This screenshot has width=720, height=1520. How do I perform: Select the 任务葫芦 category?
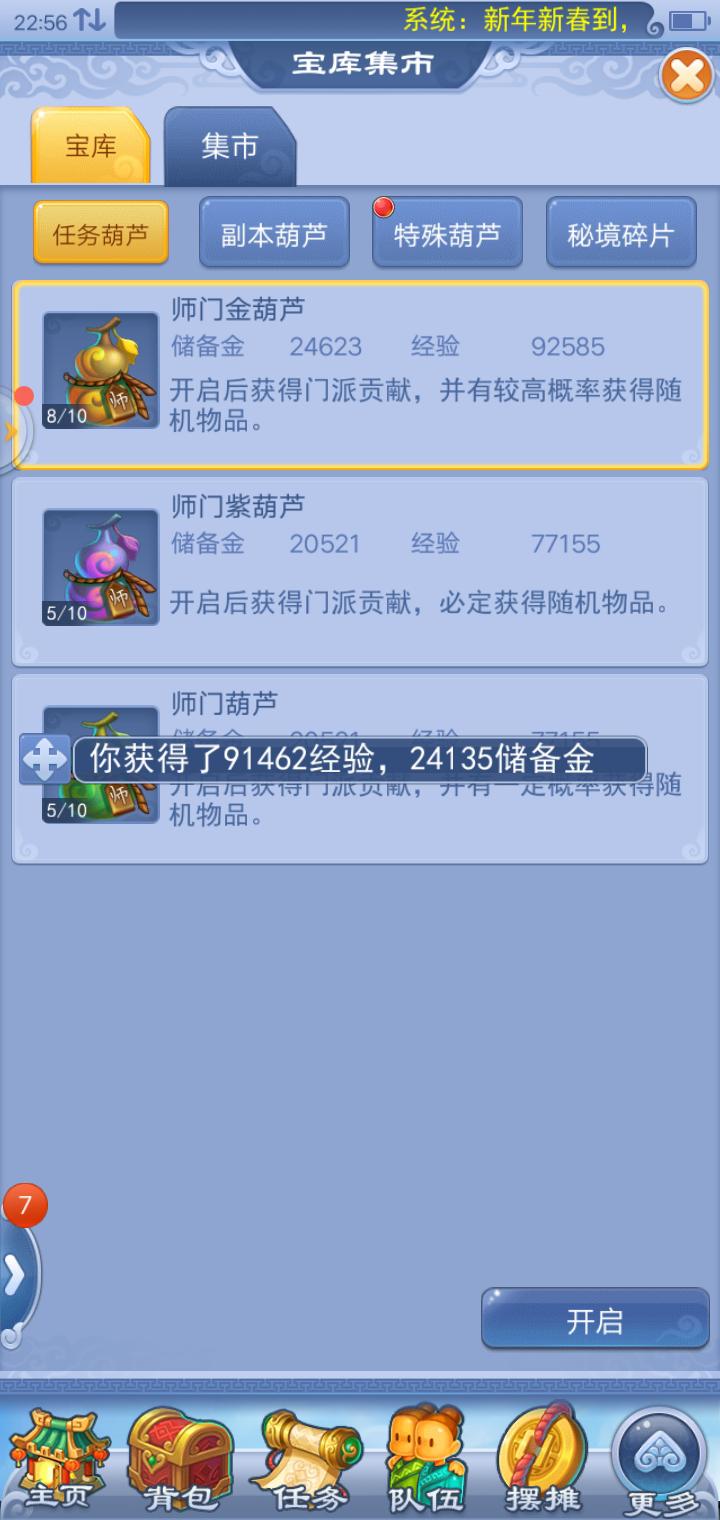tap(100, 235)
